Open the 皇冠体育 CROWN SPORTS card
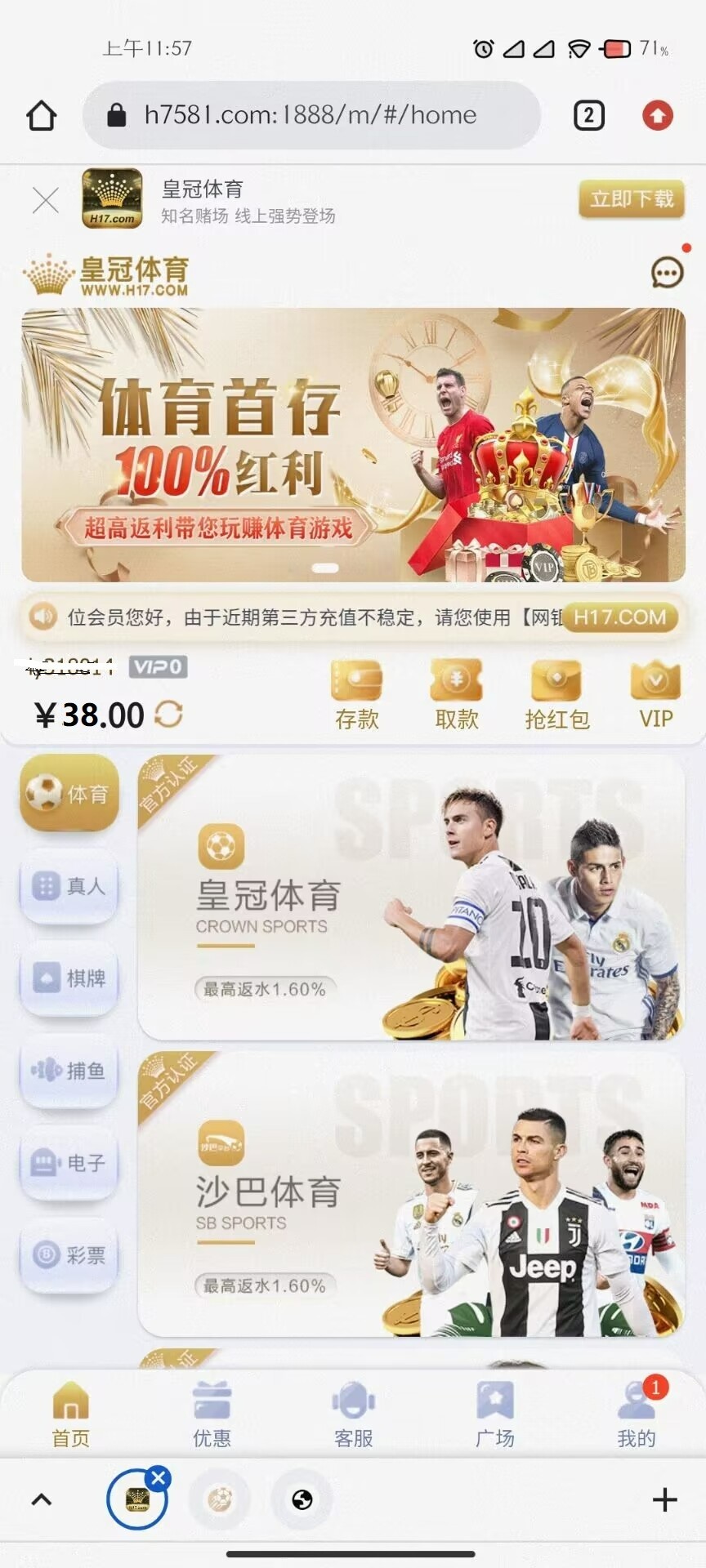 (x=411, y=898)
